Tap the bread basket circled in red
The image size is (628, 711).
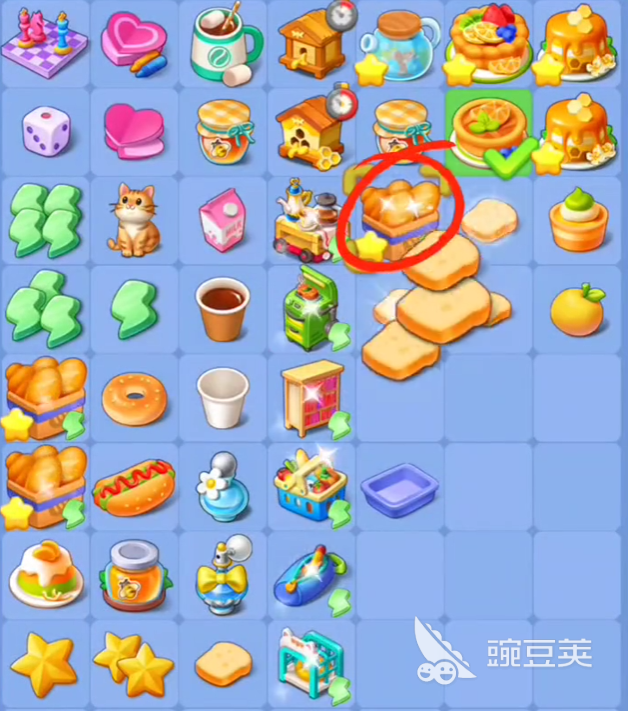pyautogui.click(x=398, y=215)
